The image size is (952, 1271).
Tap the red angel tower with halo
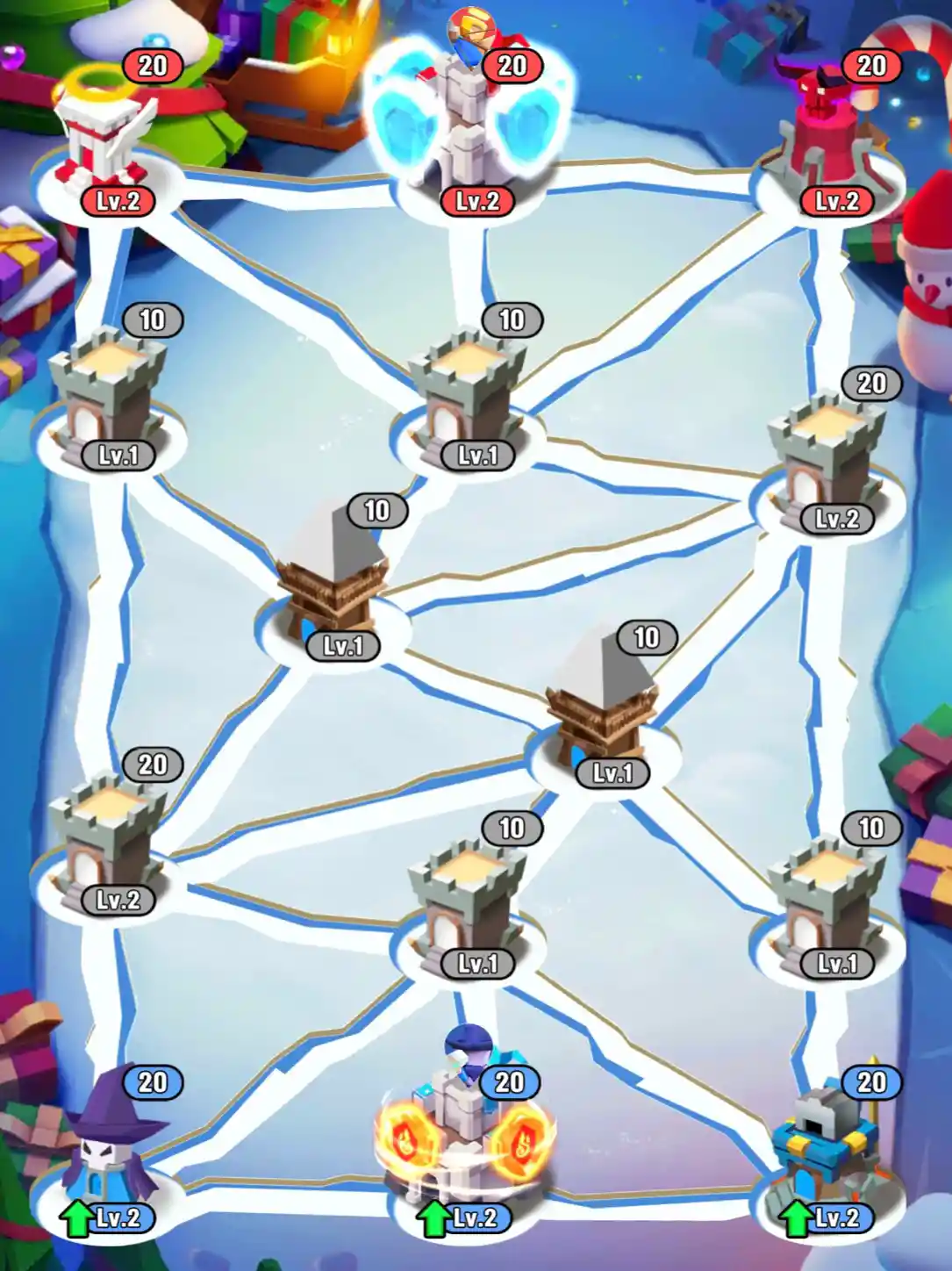(107, 140)
